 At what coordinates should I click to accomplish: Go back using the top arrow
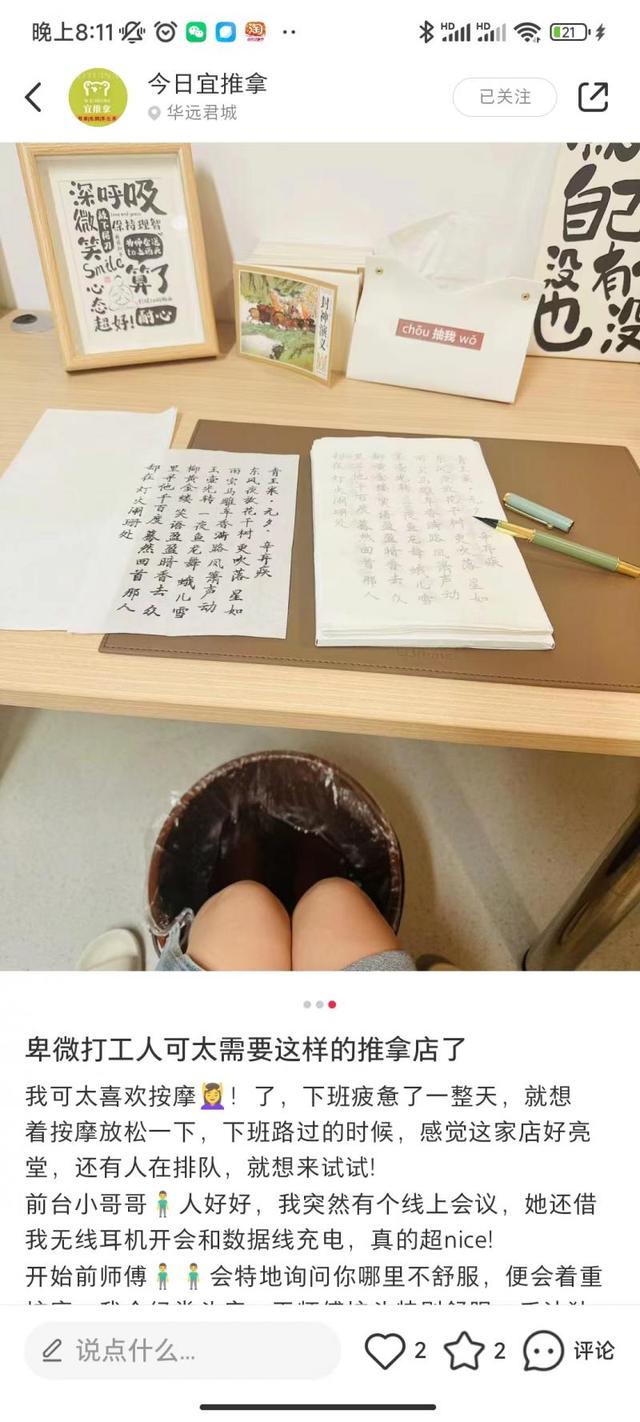[x=33, y=97]
